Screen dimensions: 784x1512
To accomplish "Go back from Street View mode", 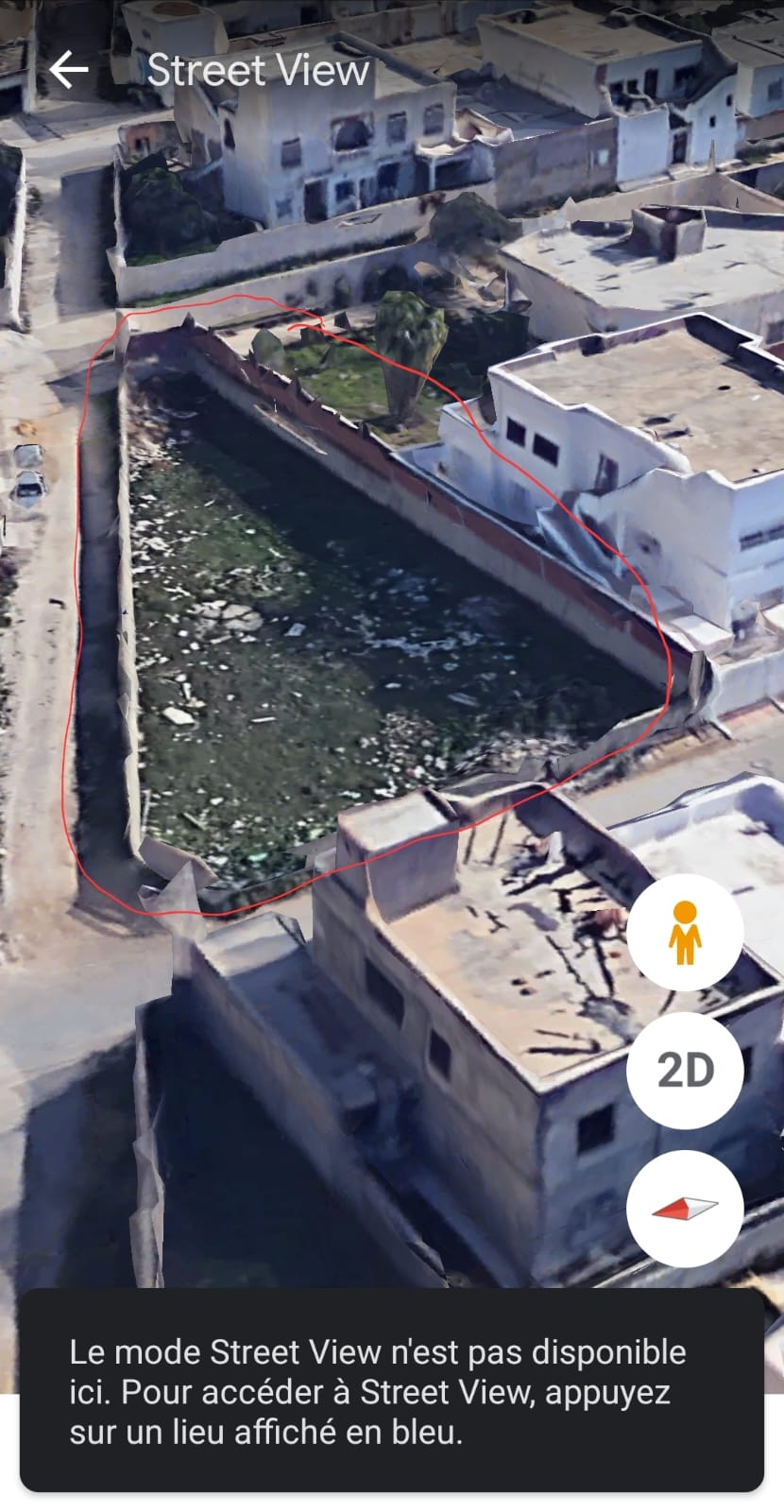I will 68,70.
